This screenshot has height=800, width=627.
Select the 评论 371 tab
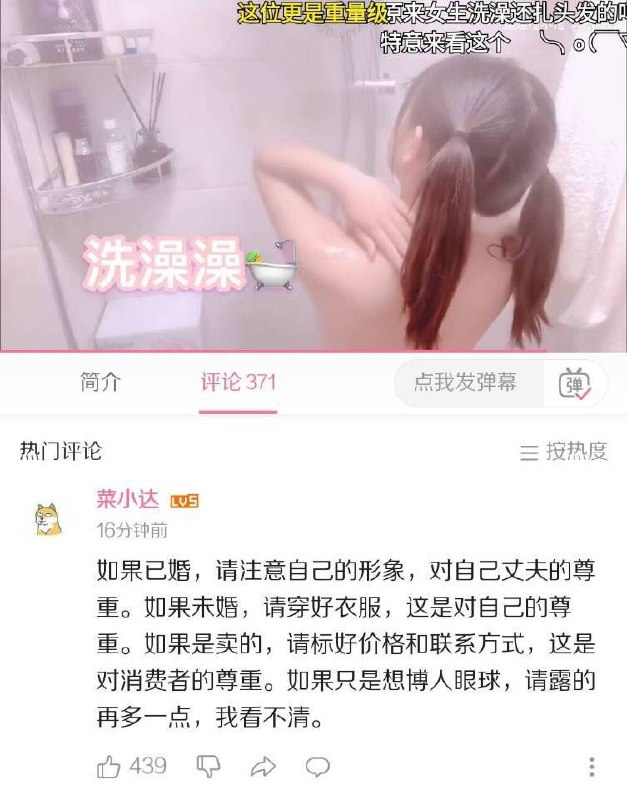point(238,383)
